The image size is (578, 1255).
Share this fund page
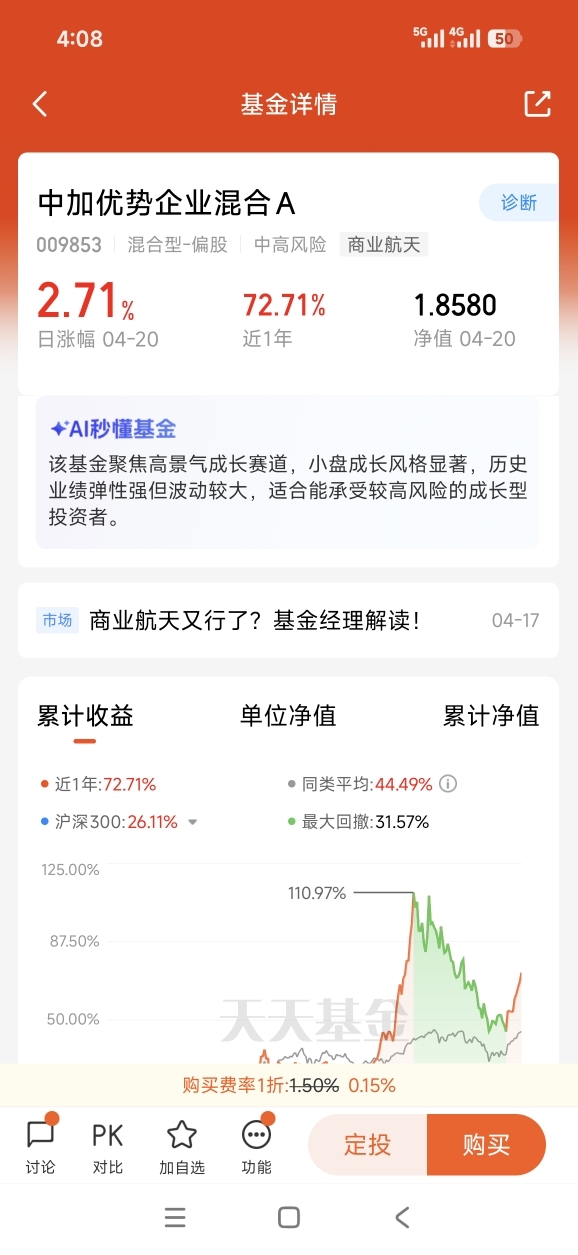point(537,104)
